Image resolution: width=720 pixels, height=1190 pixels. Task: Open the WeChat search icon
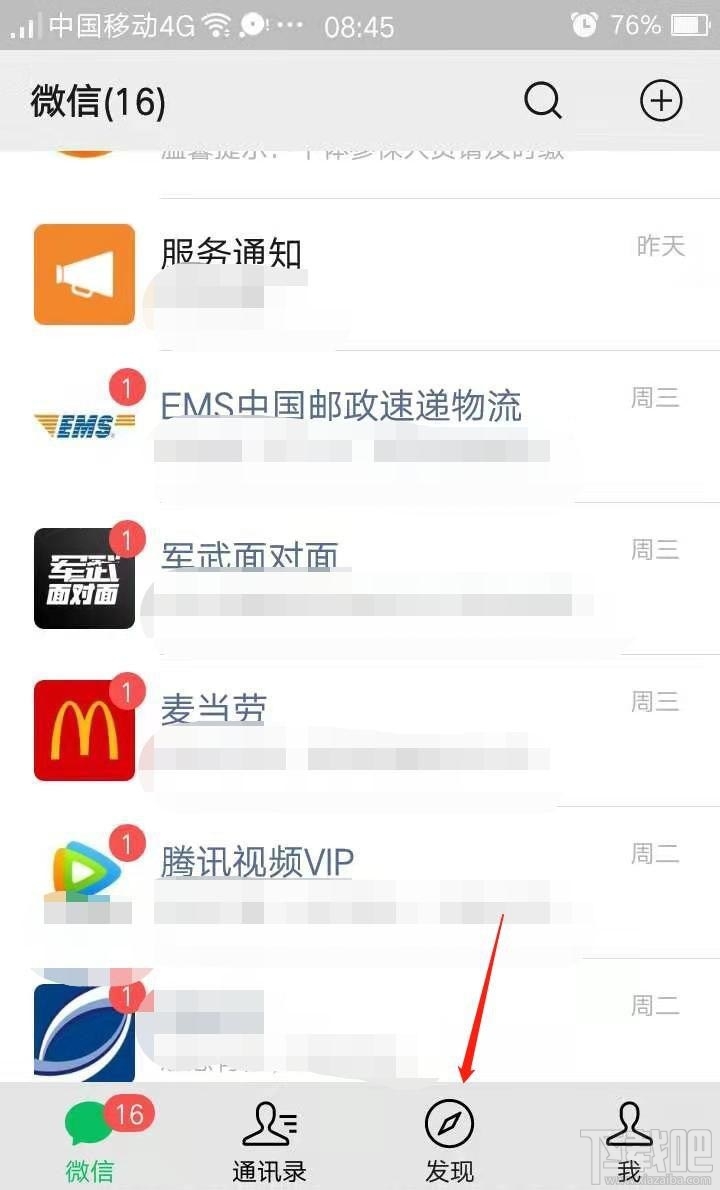[543, 100]
